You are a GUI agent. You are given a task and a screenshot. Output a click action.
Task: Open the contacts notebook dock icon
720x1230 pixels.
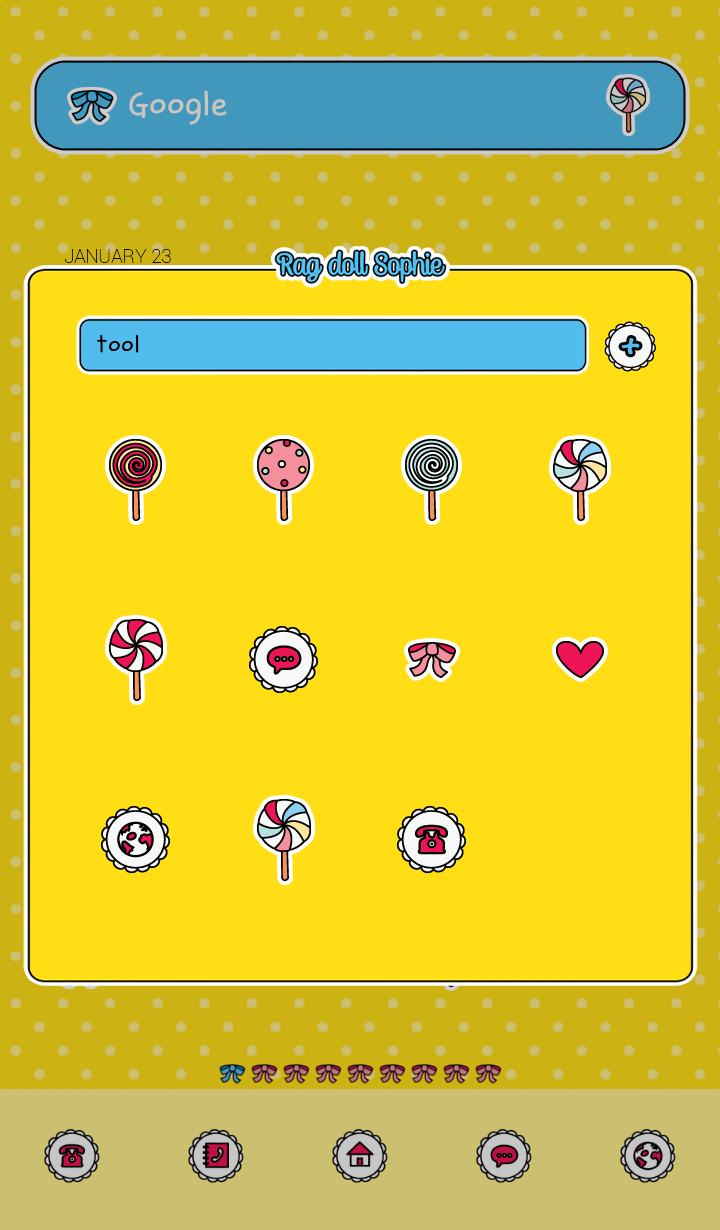coord(216,1155)
